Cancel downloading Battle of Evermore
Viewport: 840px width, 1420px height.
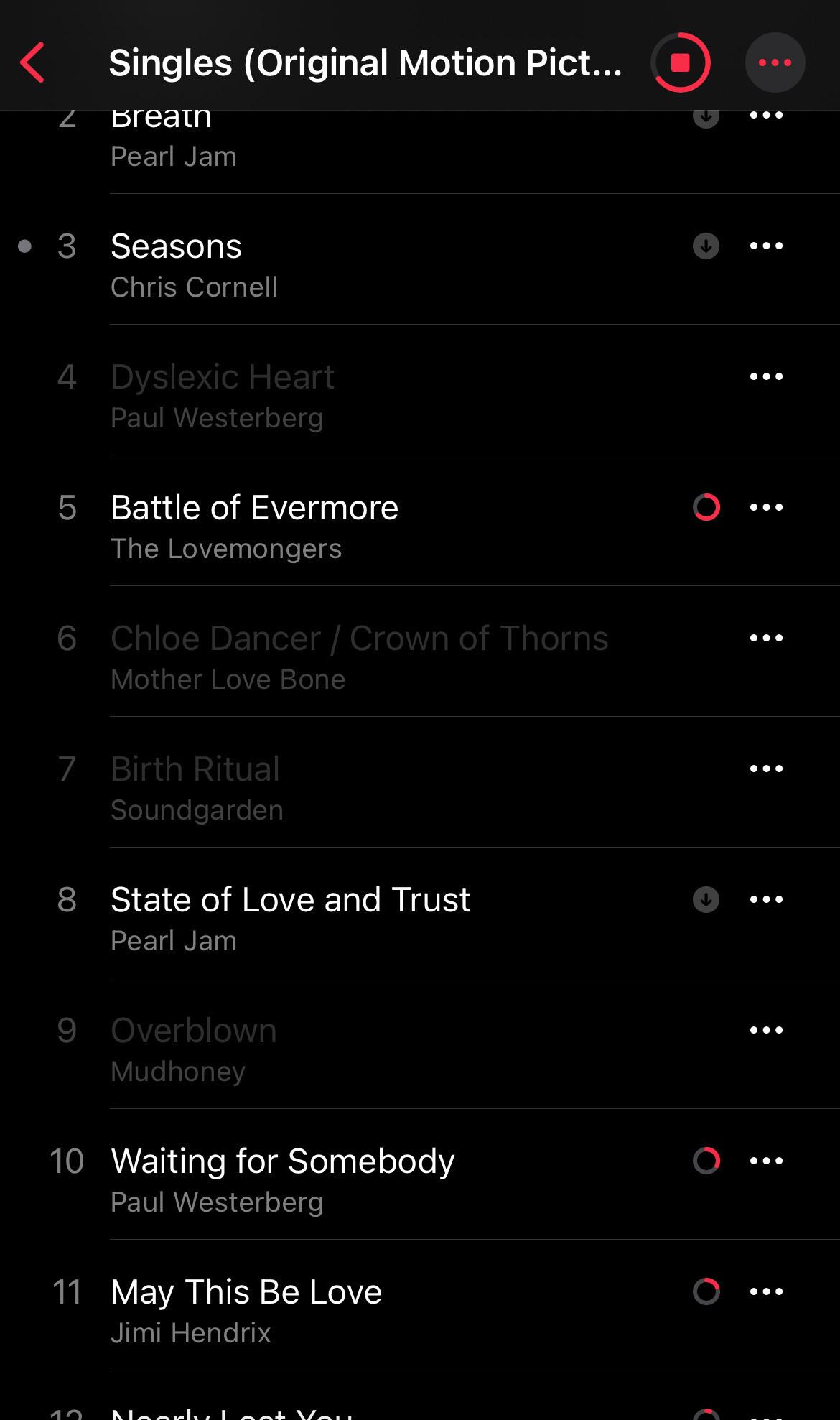[706, 507]
